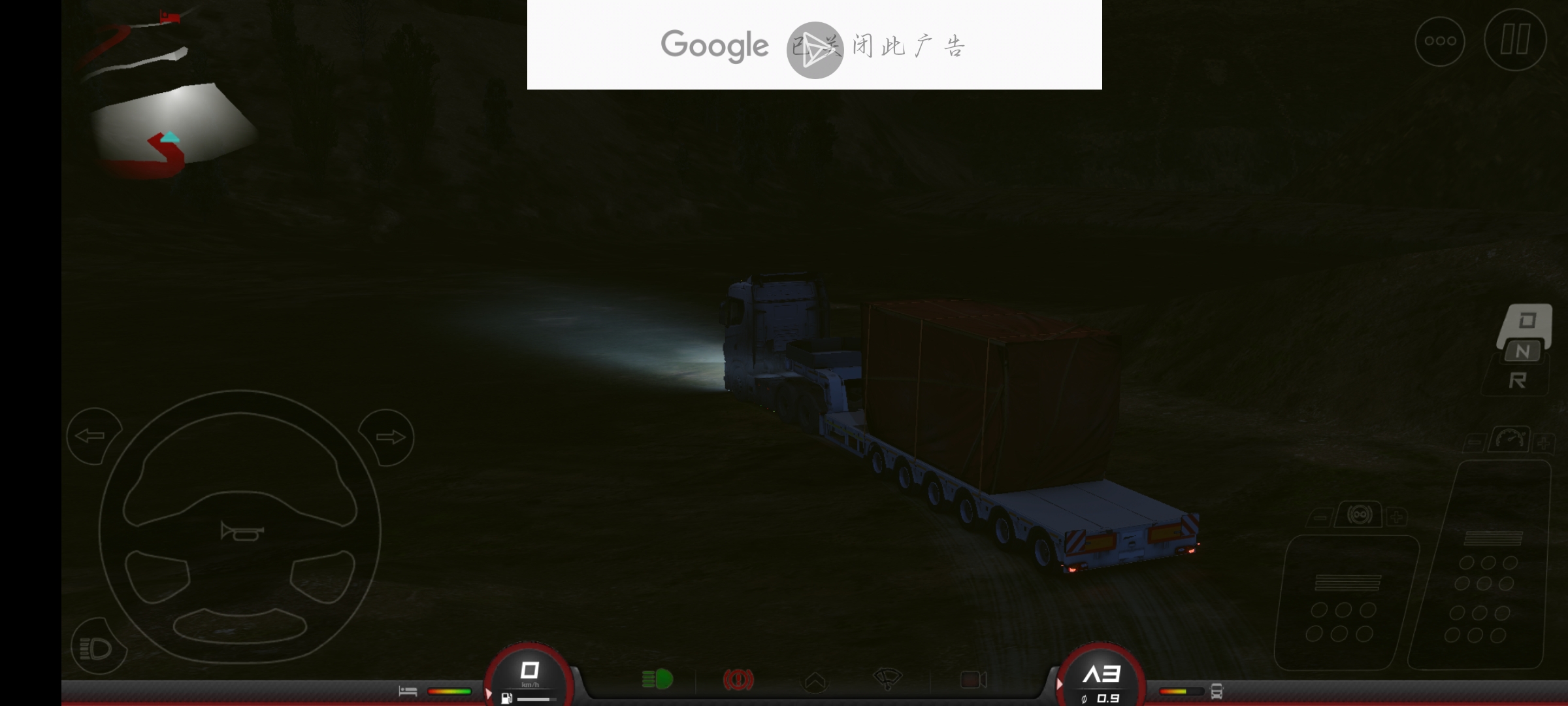The height and width of the screenshot is (706, 1568).
Task: Open the three-dots options menu
Action: 1439,41
